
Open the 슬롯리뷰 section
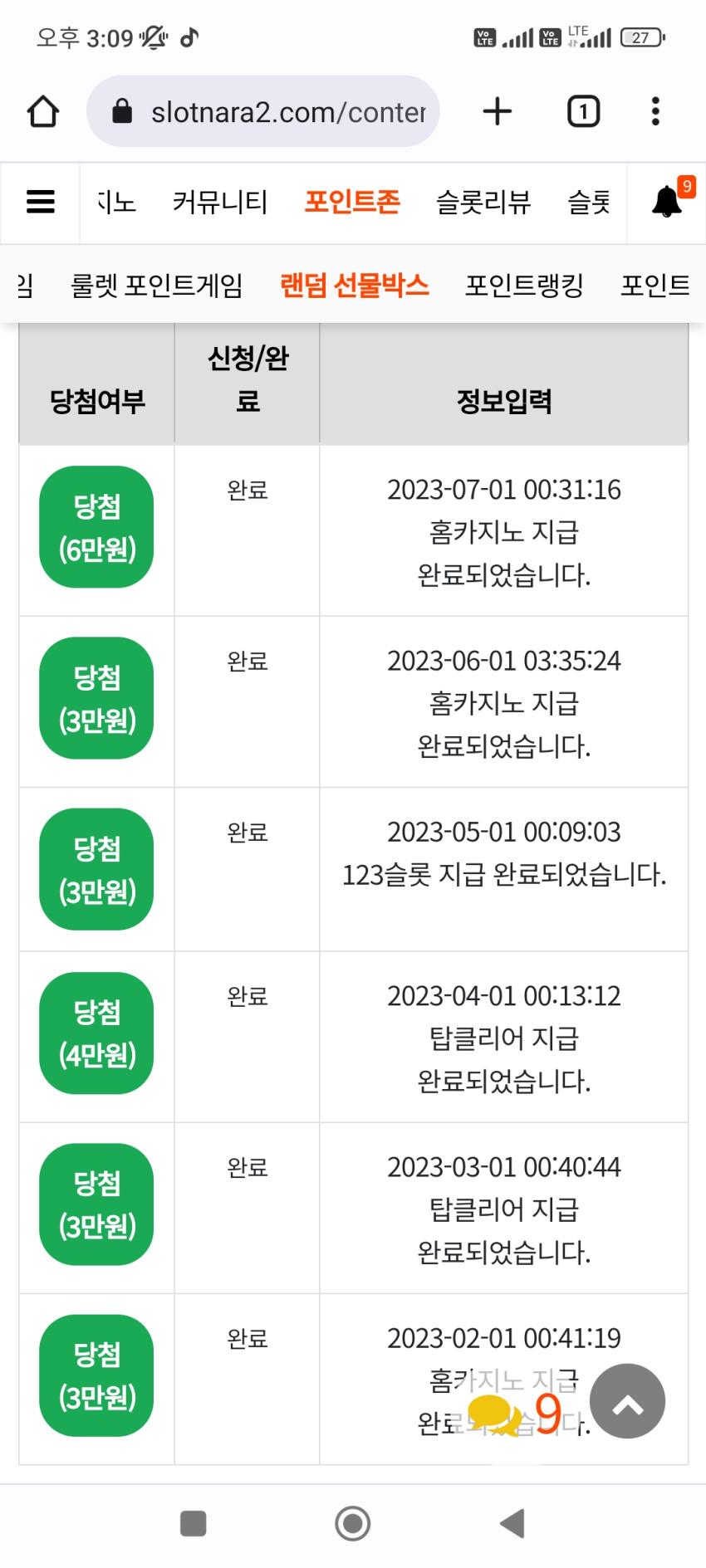coord(483,202)
